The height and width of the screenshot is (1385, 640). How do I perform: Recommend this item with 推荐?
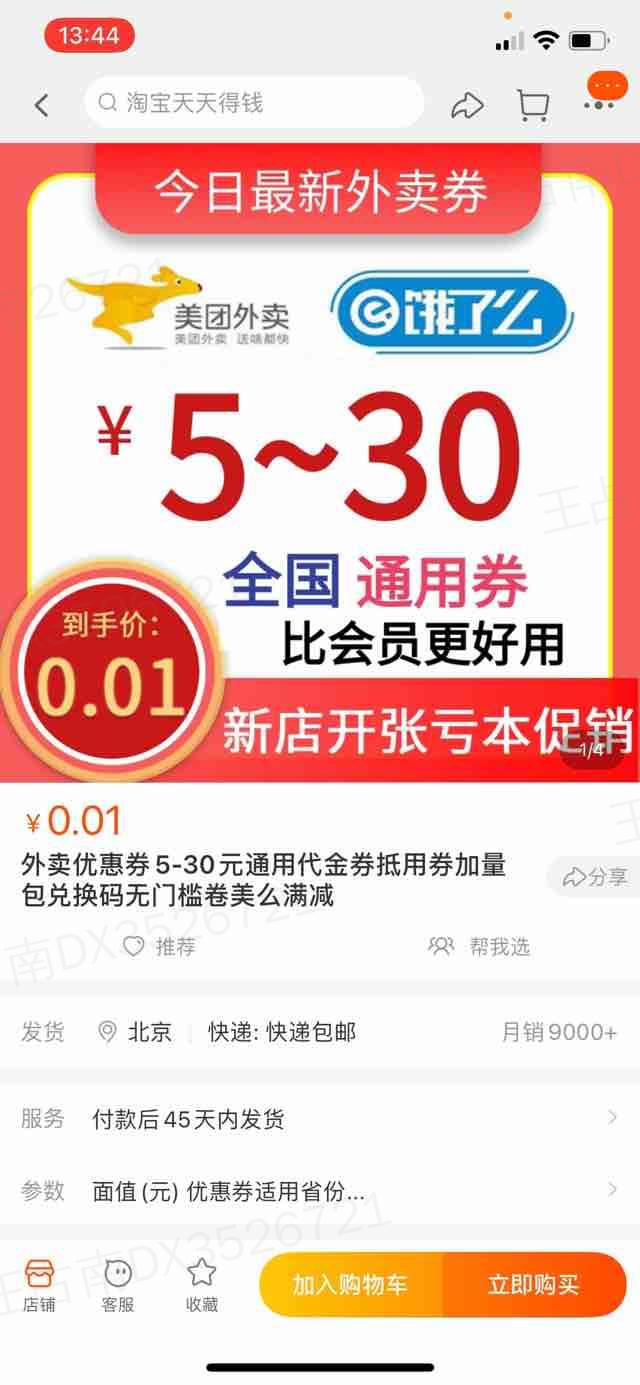click(158, 946)
